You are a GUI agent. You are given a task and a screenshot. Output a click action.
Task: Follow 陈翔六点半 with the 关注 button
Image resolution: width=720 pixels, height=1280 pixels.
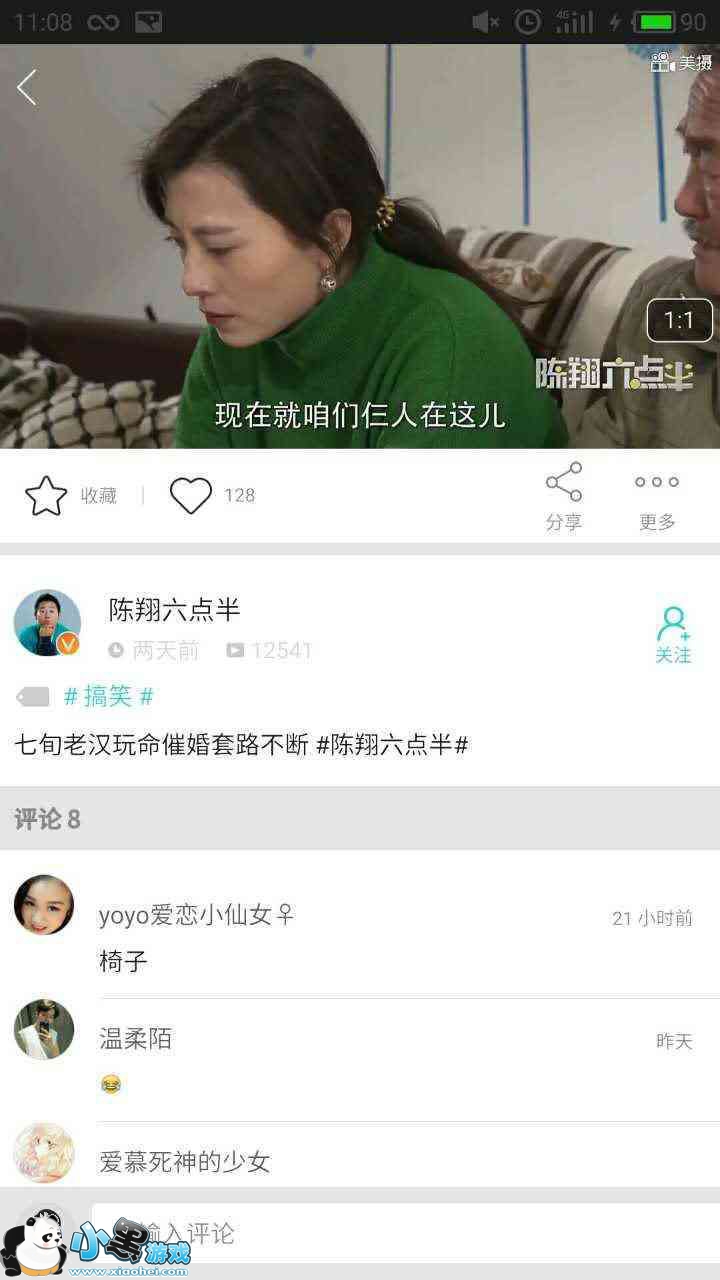(x=673, y=635)
